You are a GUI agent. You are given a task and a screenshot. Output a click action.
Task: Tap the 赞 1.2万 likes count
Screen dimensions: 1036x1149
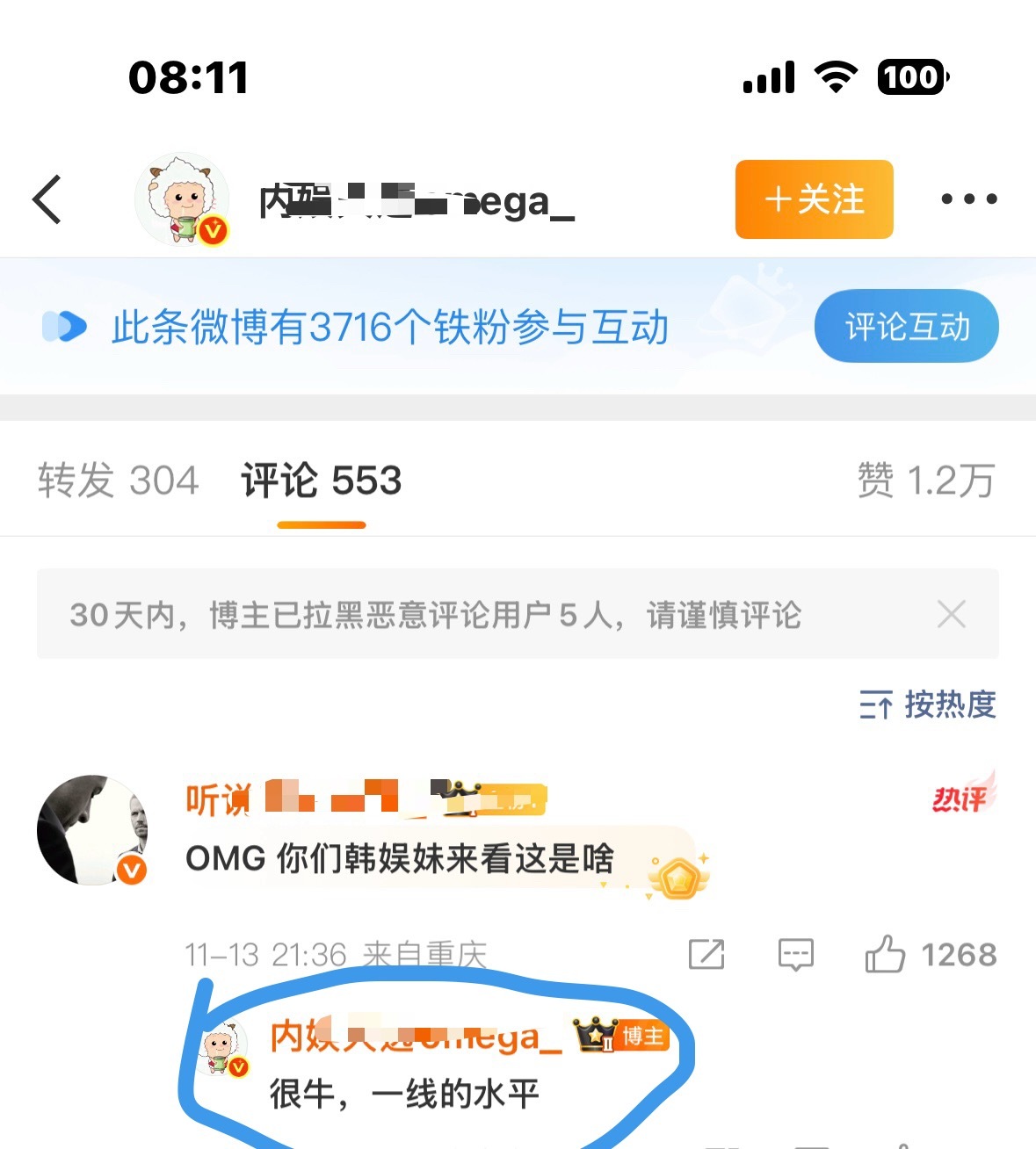(x=924, y=480)
